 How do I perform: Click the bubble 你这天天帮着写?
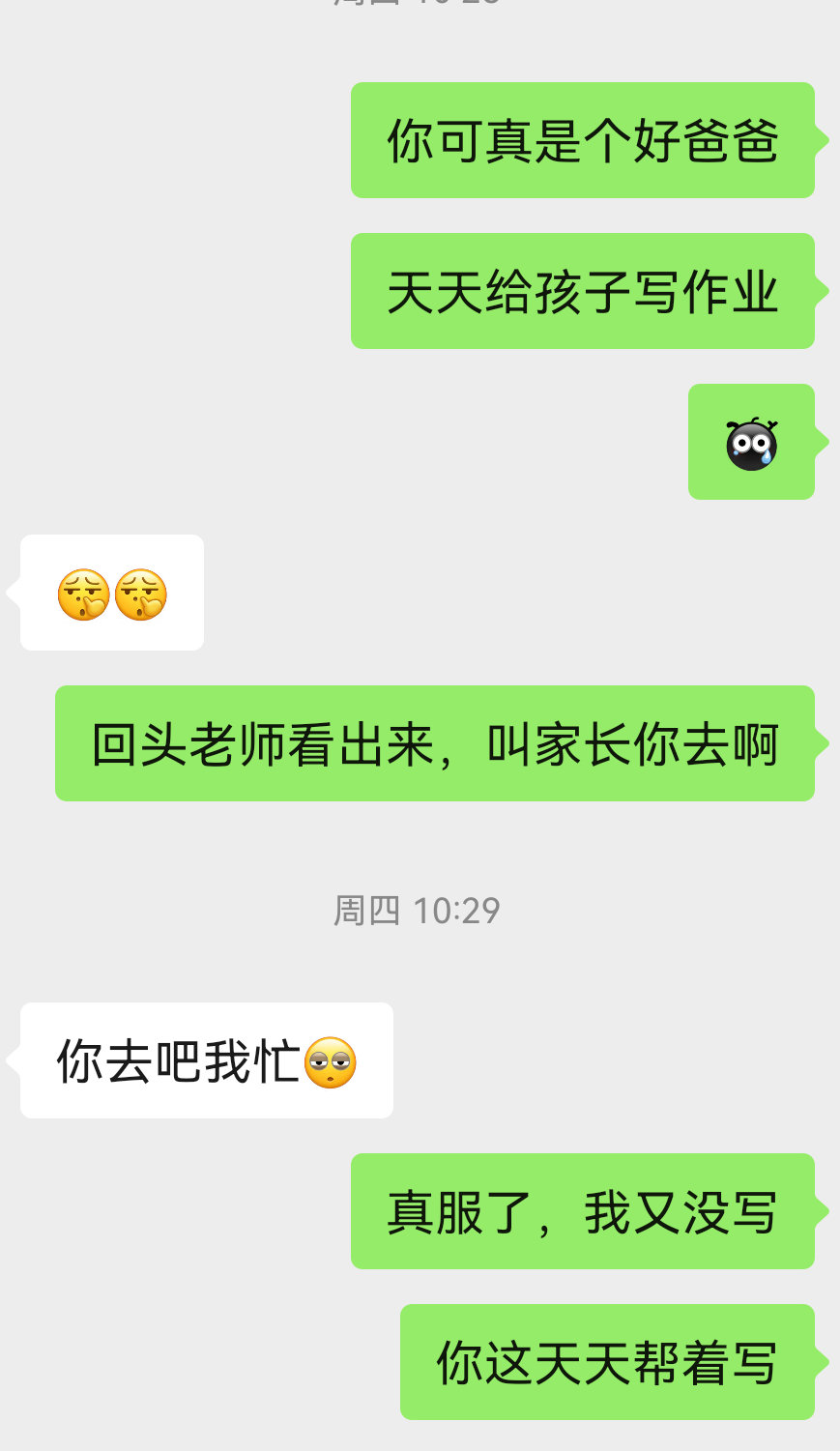tap(607, 1363)
